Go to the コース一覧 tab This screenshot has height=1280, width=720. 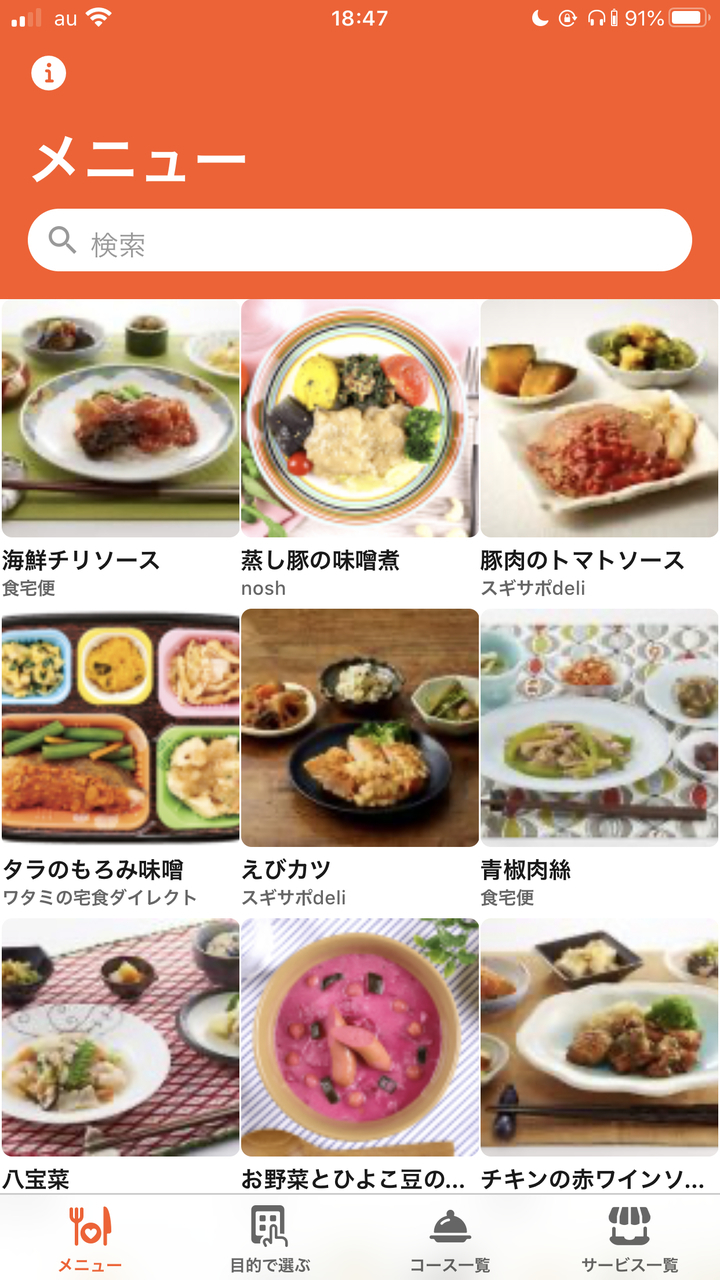click(x=450, y=1239)
